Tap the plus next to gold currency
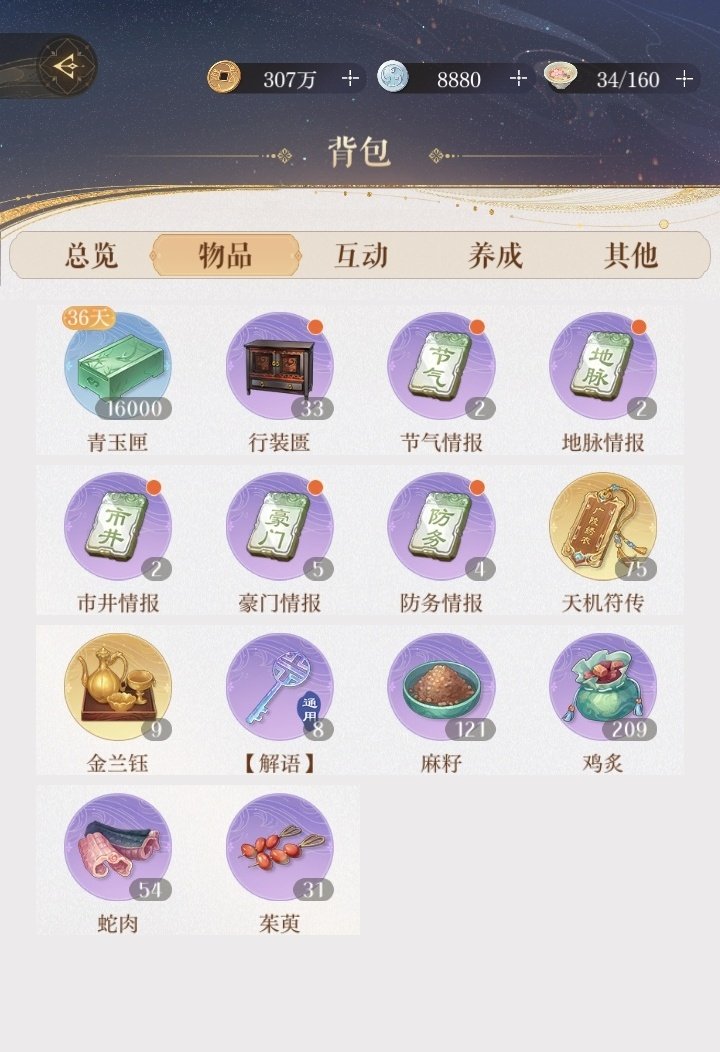The height and width of the screenshot is (1052, 720). (351, 77)
